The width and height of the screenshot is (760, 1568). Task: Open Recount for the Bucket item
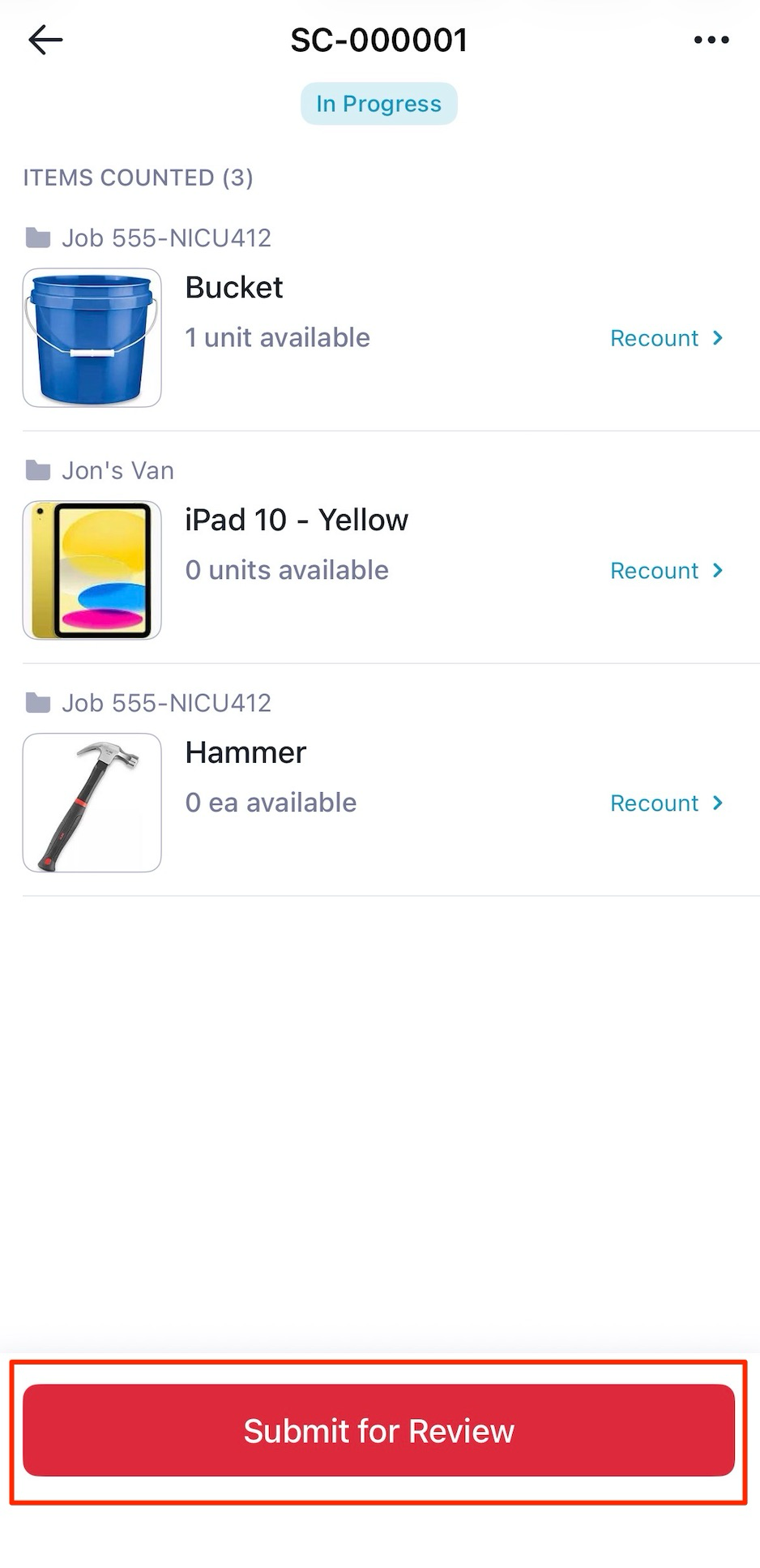[655, 338]
